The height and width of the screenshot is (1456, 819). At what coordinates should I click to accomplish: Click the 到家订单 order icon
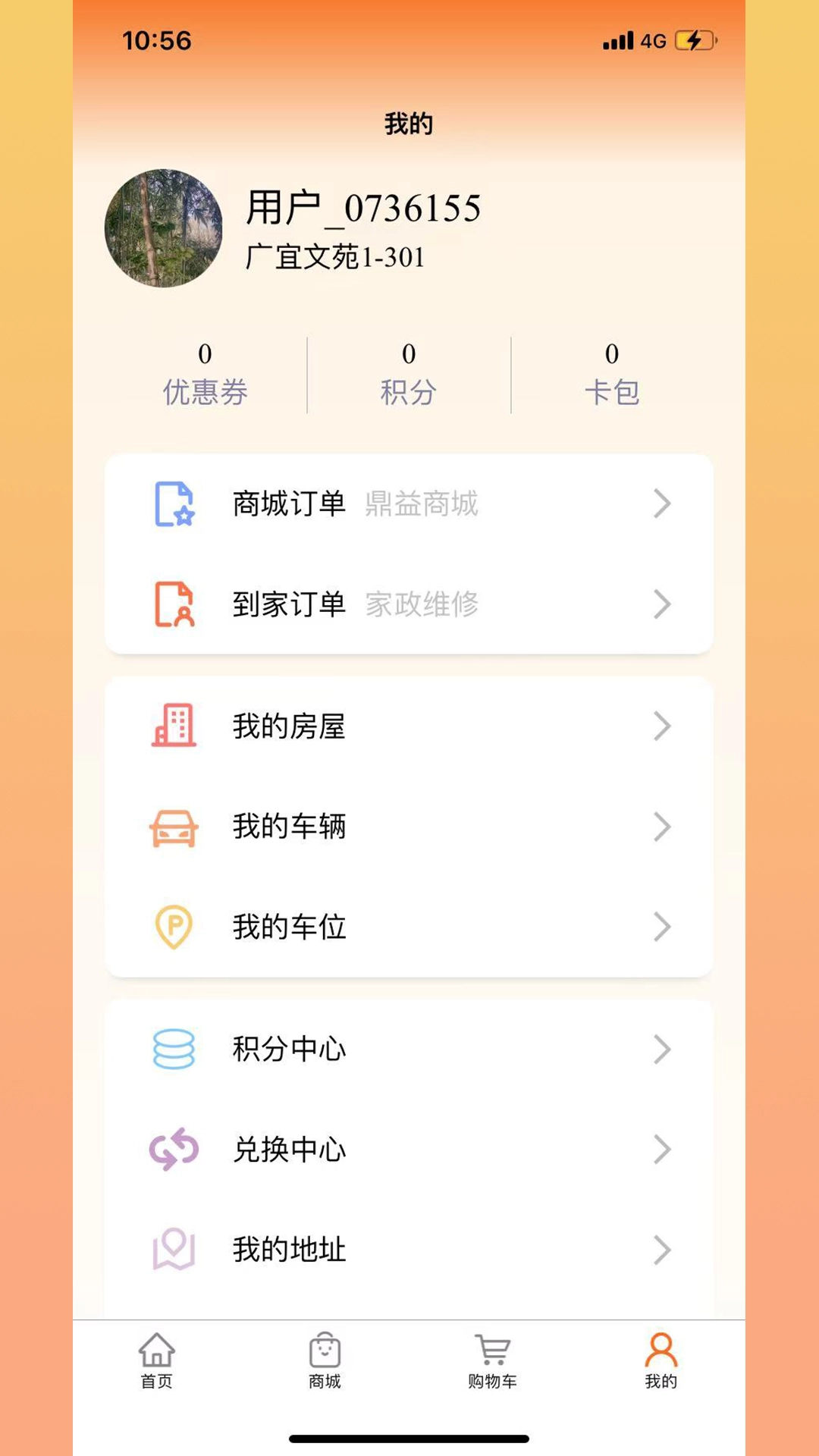174,604
